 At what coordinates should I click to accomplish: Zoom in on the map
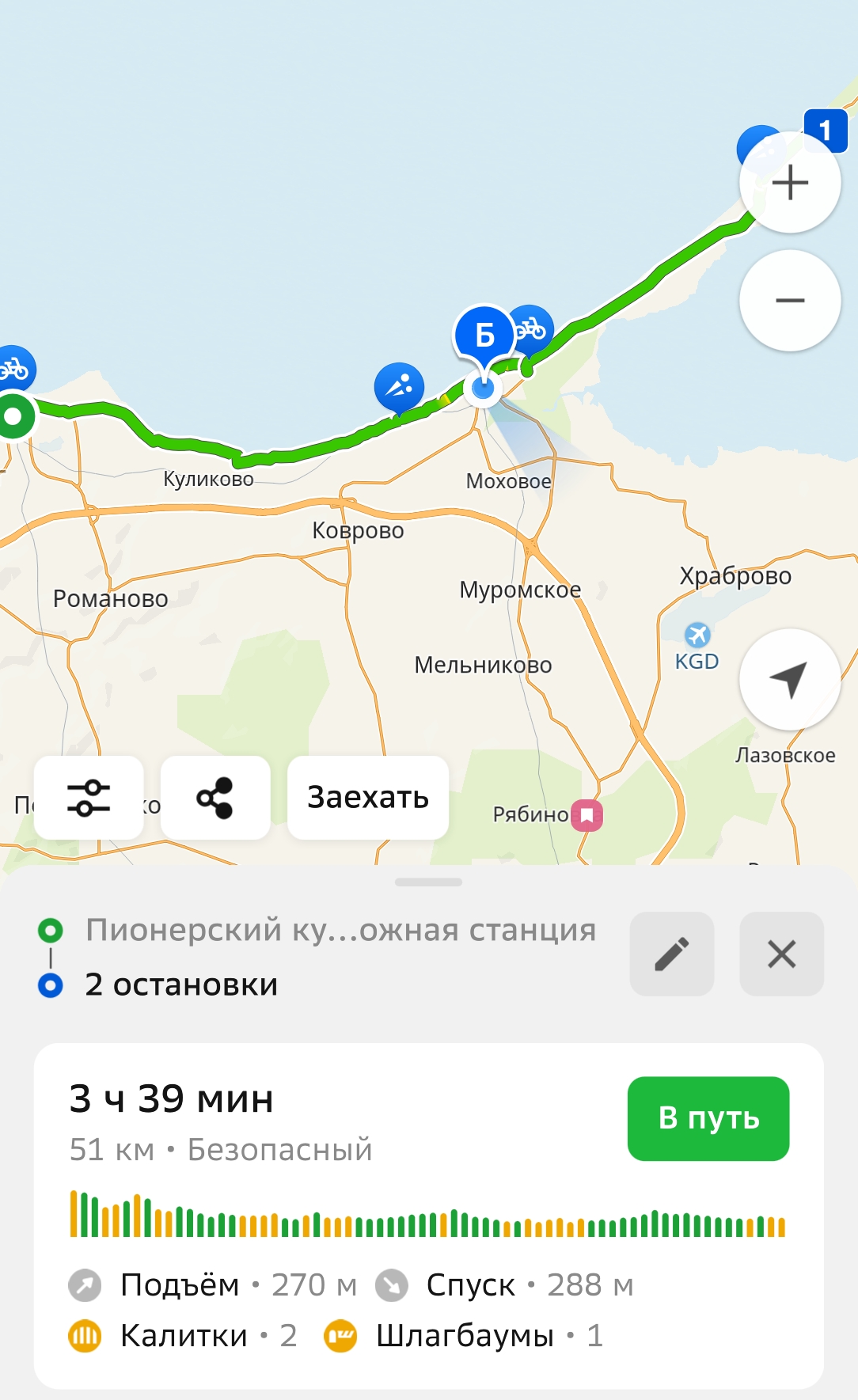789,184
